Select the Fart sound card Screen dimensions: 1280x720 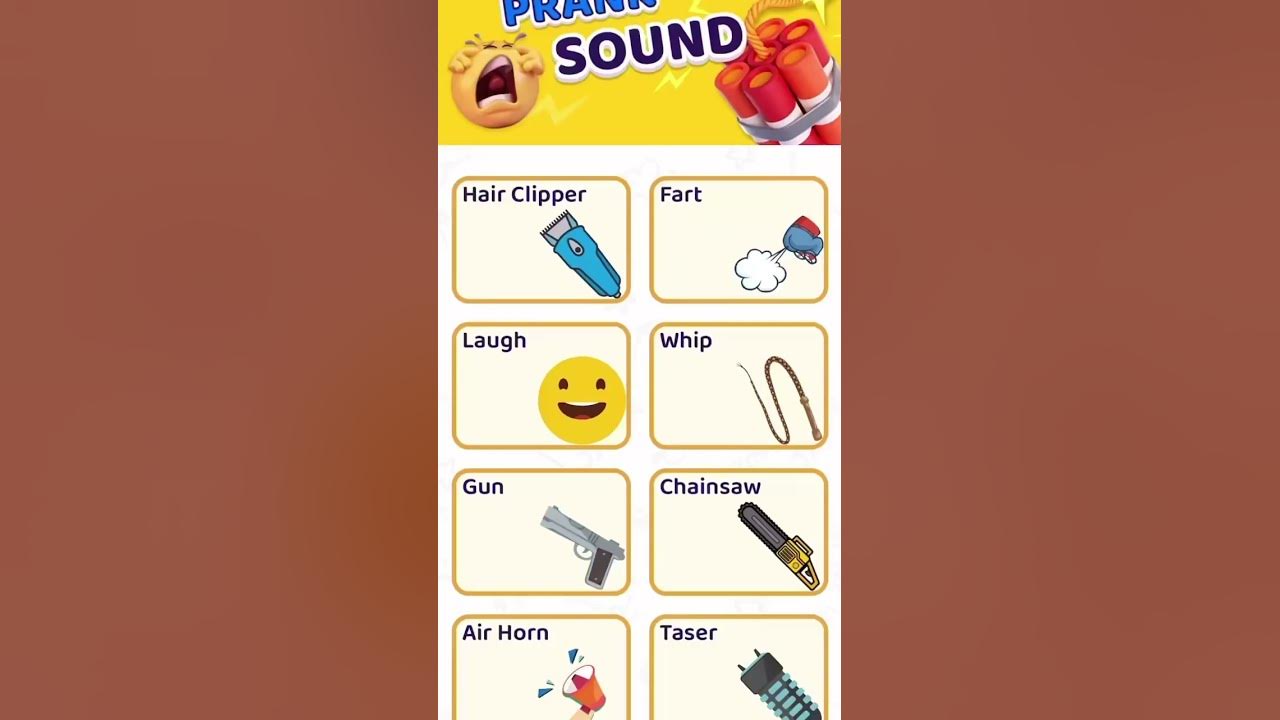click(738, 240)
